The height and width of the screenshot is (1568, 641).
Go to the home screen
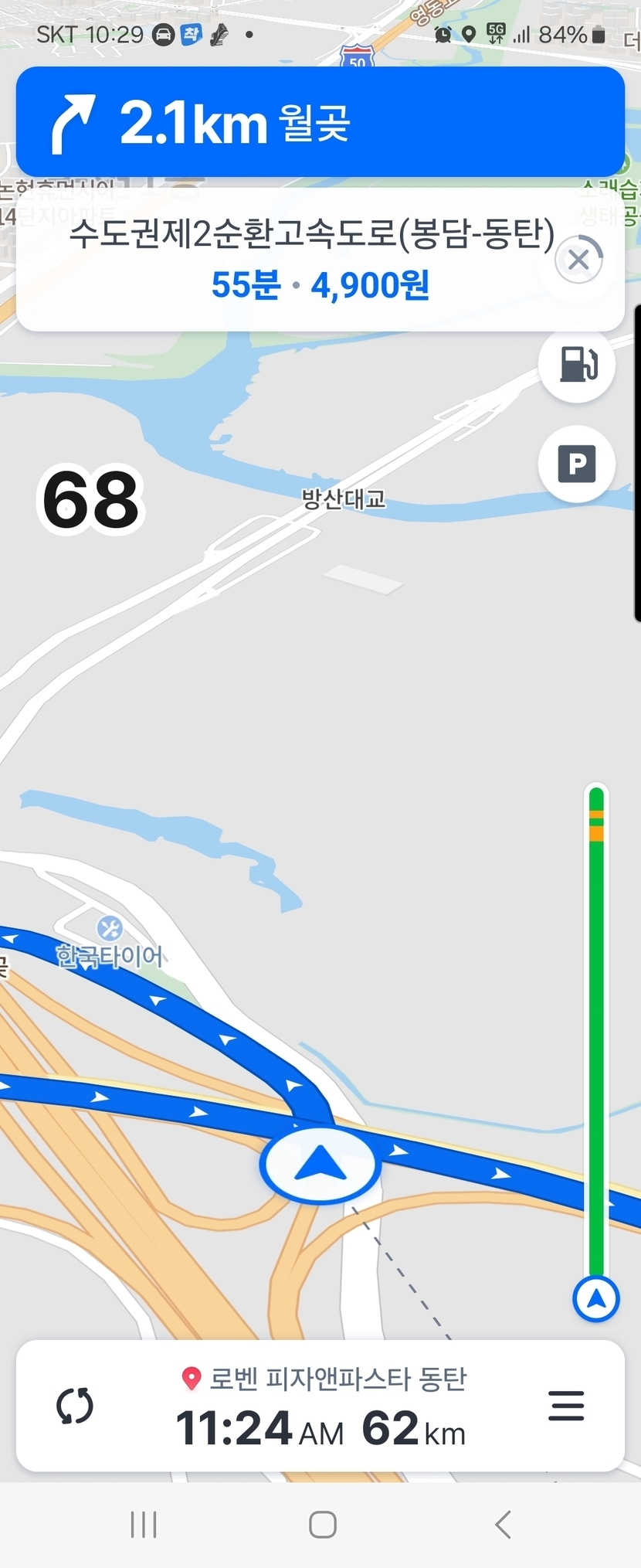[x=322, y=1525]
